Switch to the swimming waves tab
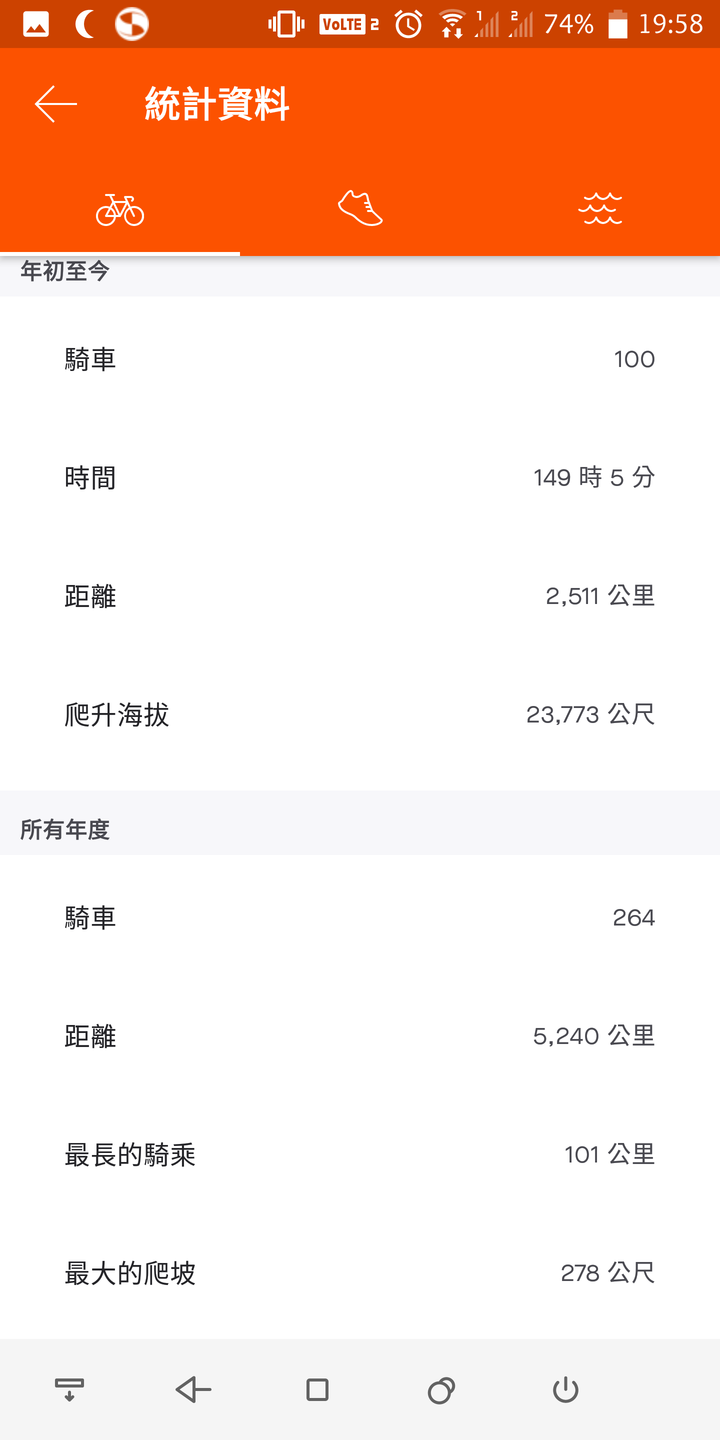Viewport: 720px width, 1440px height. 600,209
